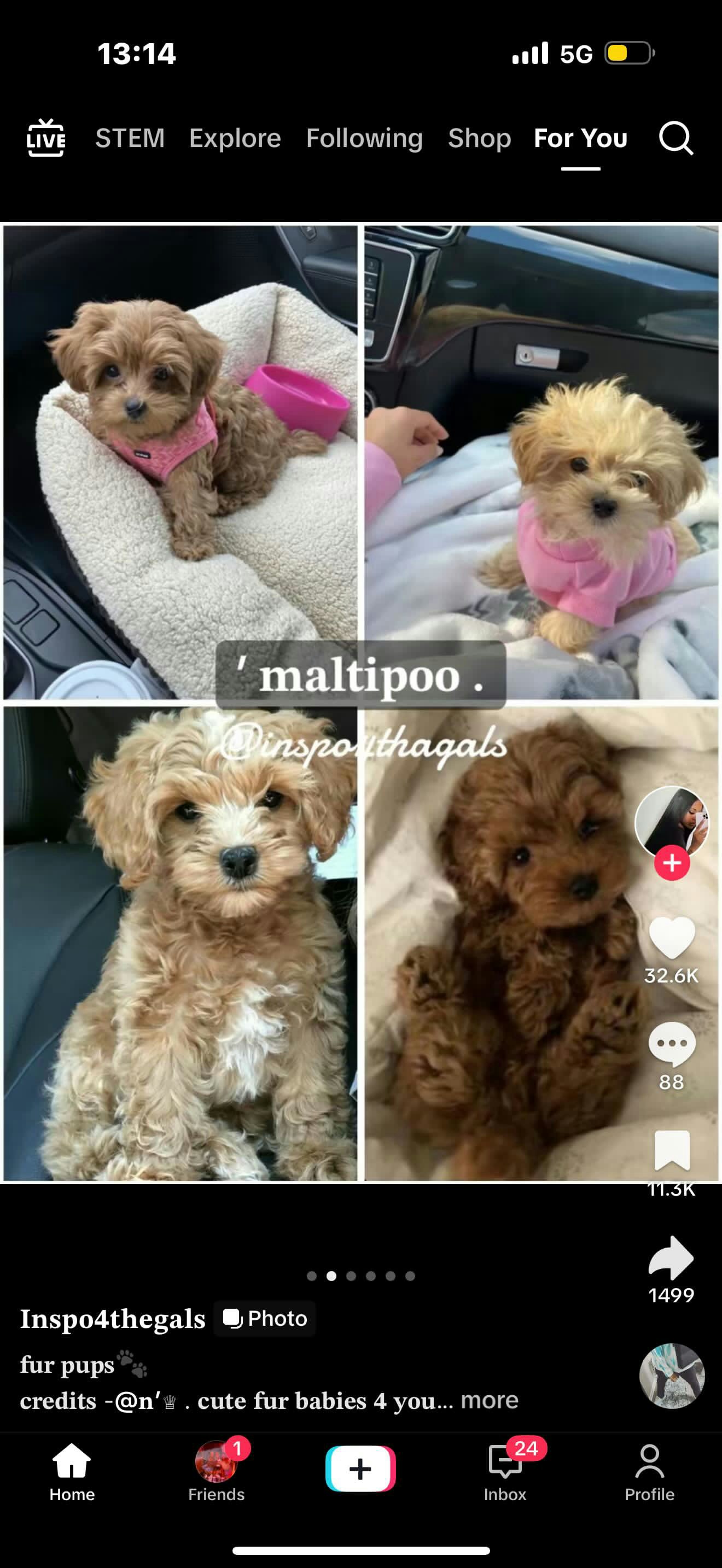Go to the Friends tab
Viewport: 722px width, 1568px height.
pyautogui.click(x=216, y=1471)
